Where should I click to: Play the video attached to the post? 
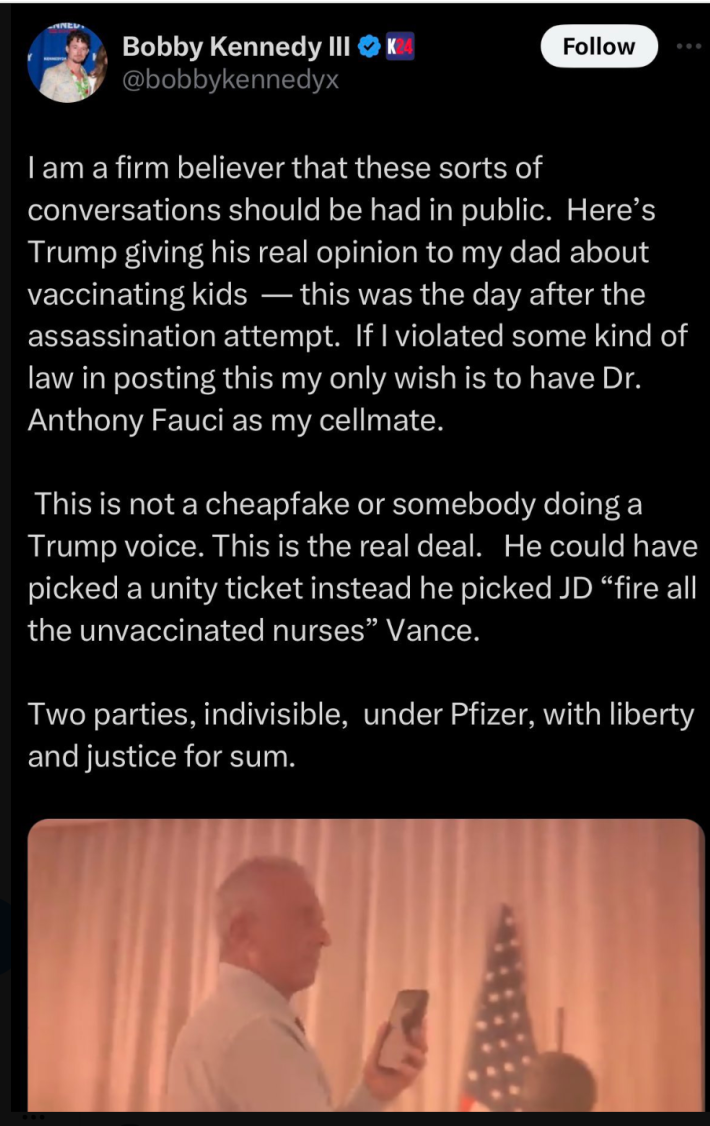[x=366, y=965]
